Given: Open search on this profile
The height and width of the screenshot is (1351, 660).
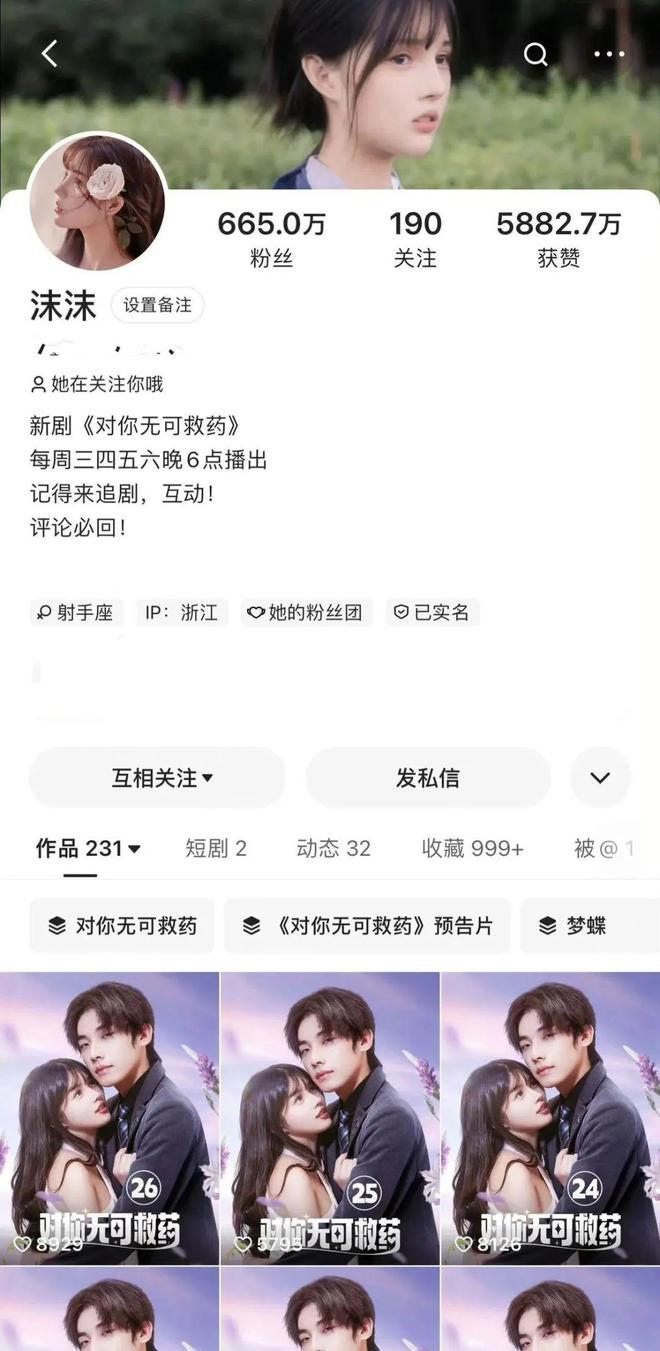Looking at the screenshot, I should pos(536,54).
